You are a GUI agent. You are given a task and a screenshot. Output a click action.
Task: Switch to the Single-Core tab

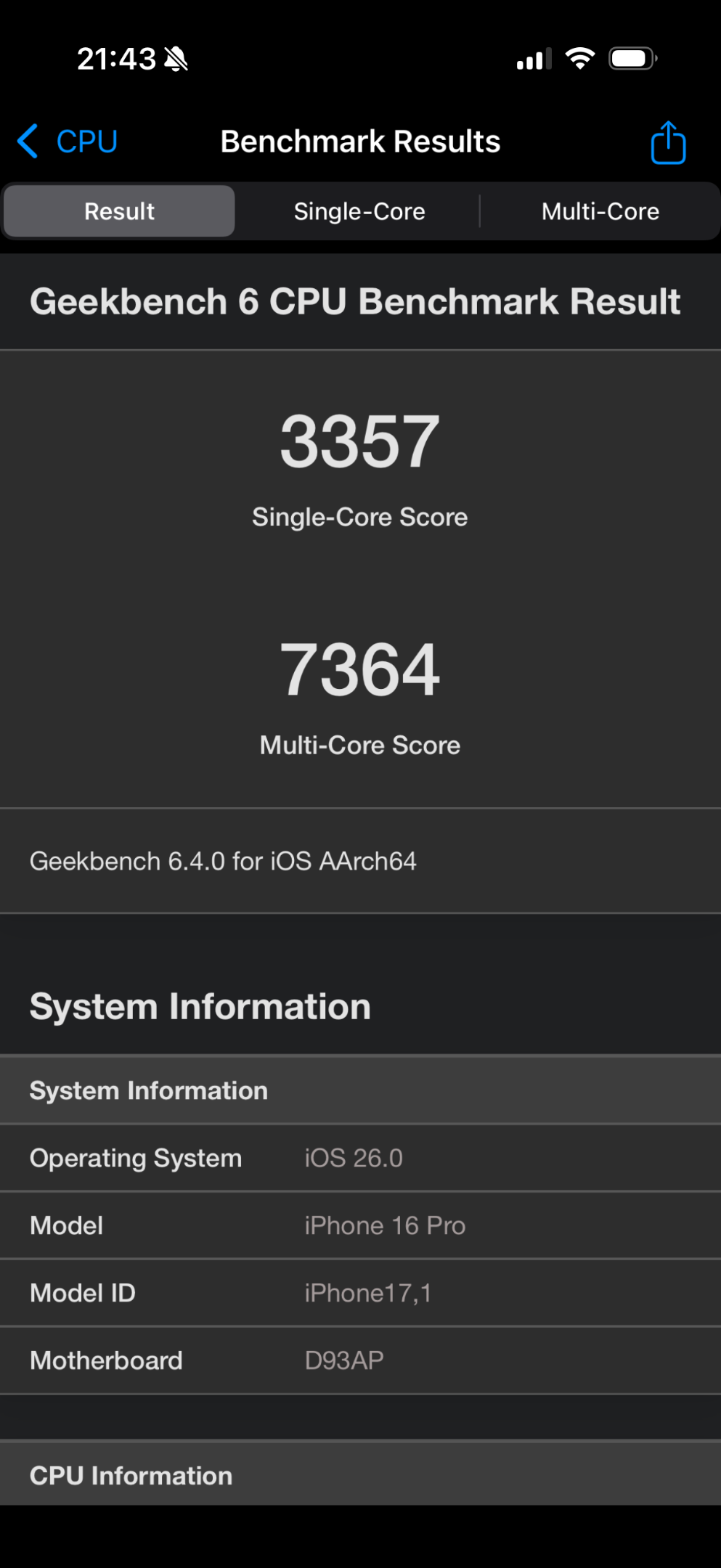pyautogui.click(x=359, y=211)
